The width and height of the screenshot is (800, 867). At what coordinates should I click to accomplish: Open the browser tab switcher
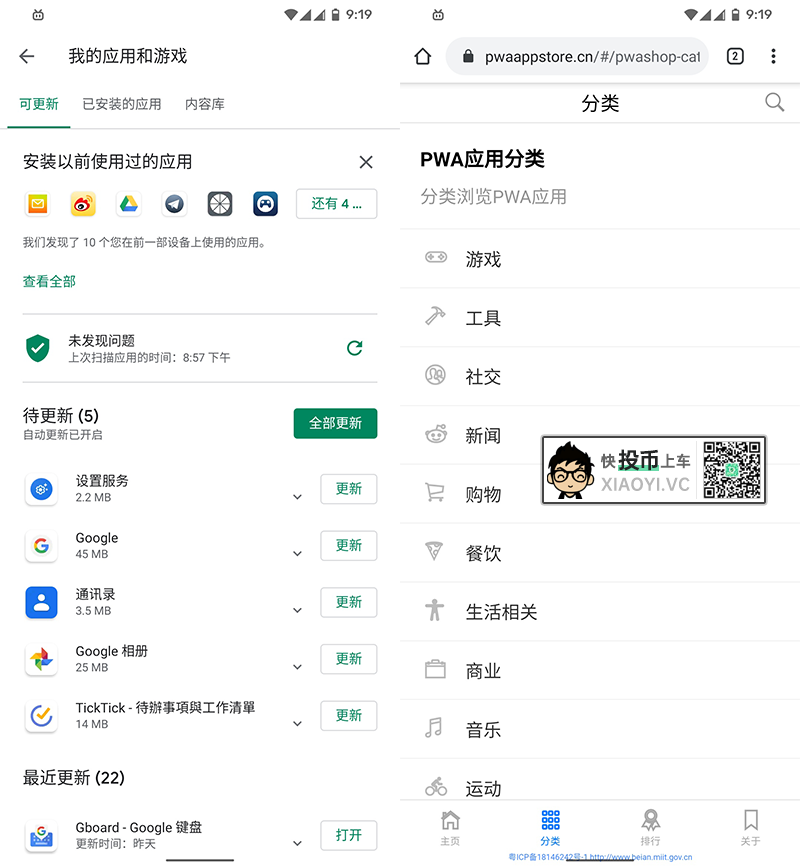coord(735,56)
